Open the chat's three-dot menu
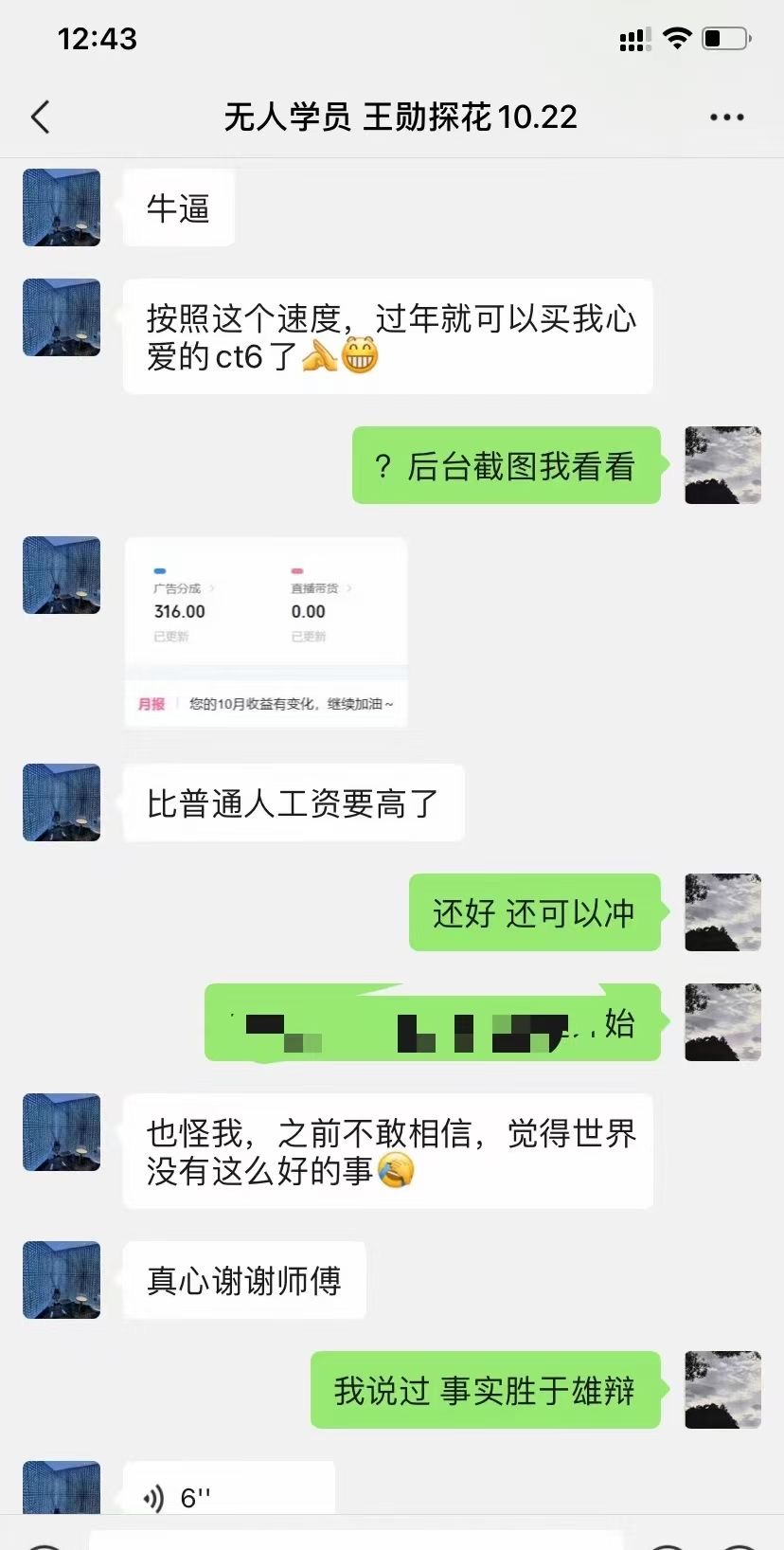 coord(726,117)
